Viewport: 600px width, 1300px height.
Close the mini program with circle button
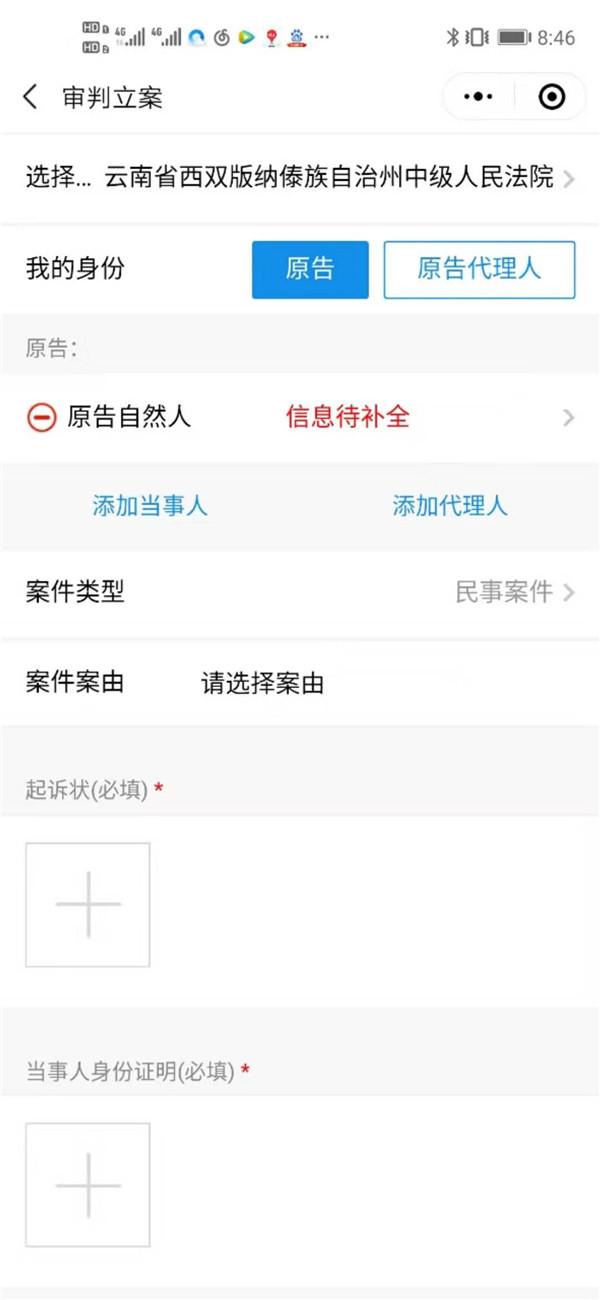click(551, 97)
